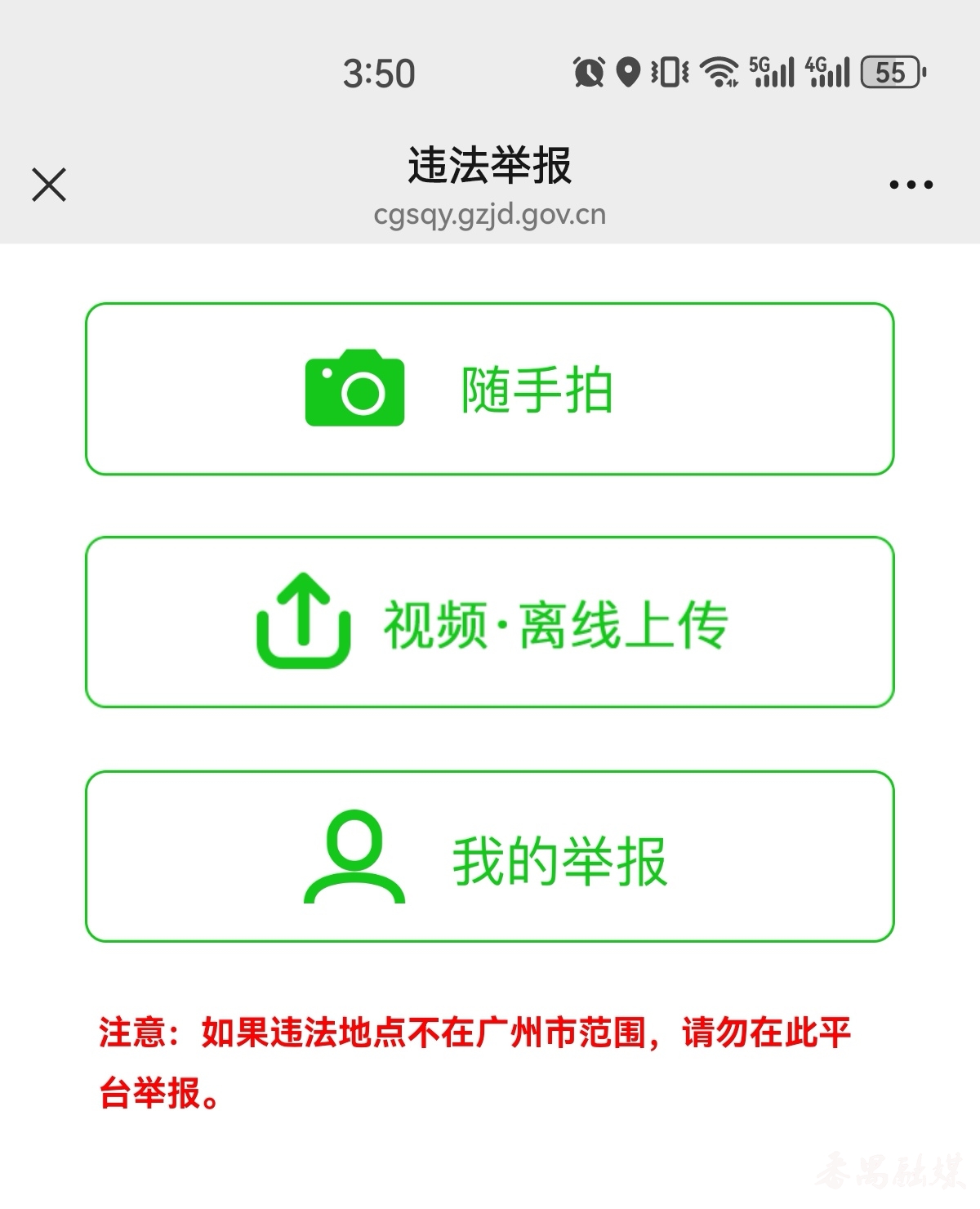The image size is (980, 1209).
Task: Tap the upload icon on 视频·离线上传 button
Action: 302,622
